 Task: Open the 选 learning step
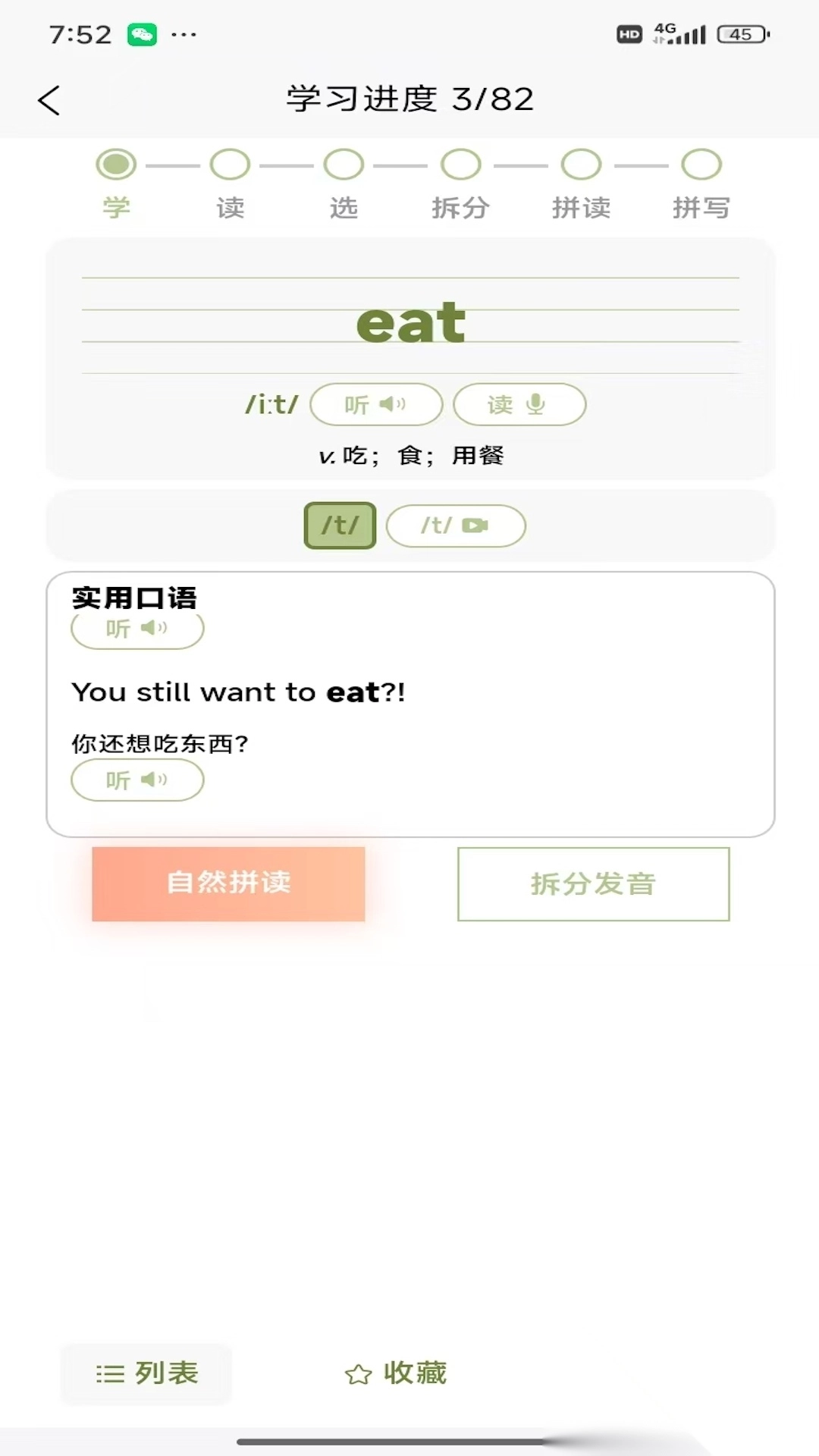point(343,163)
